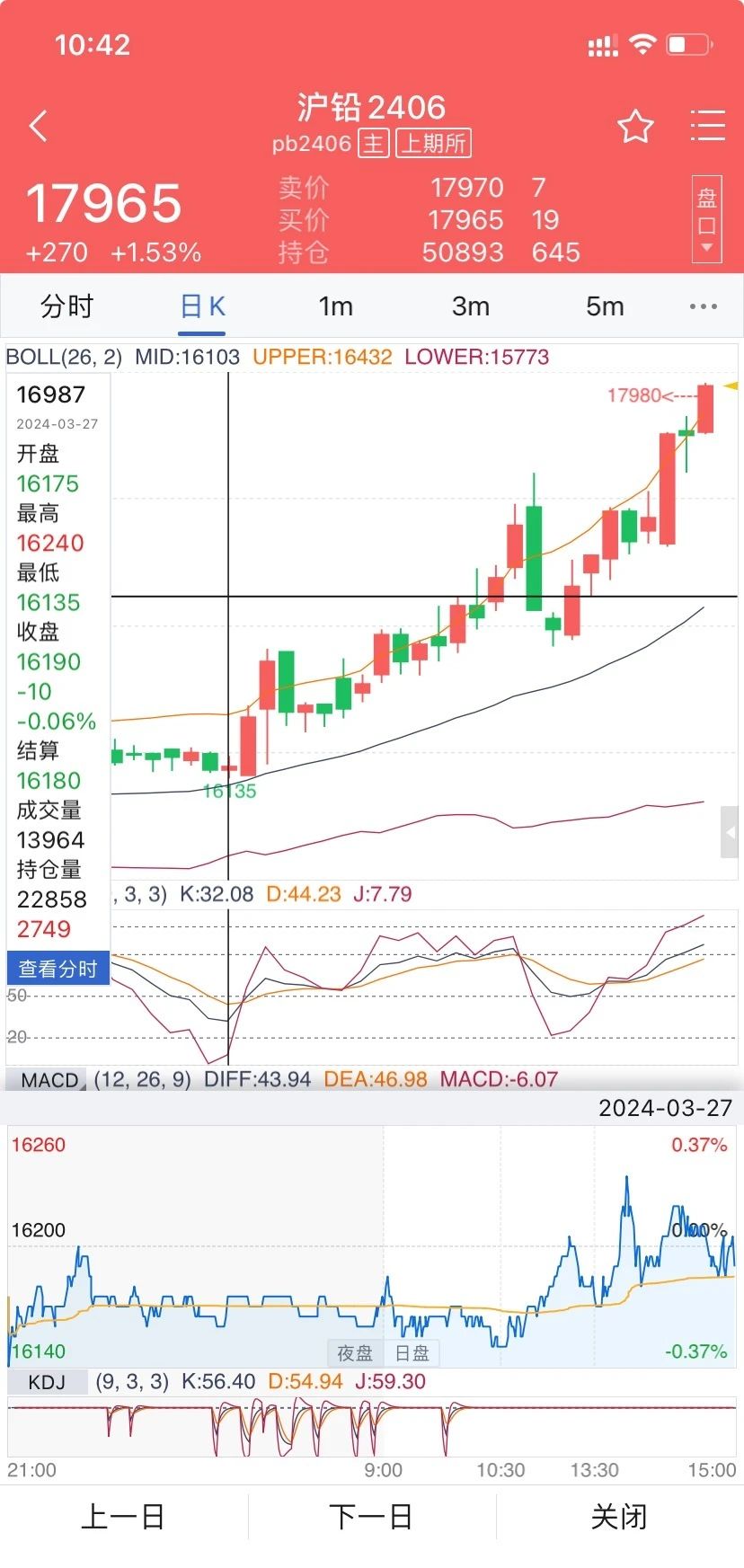744x1568 pixels.
Task: Change the MACD indicator selector
Action: point(50,1079)
